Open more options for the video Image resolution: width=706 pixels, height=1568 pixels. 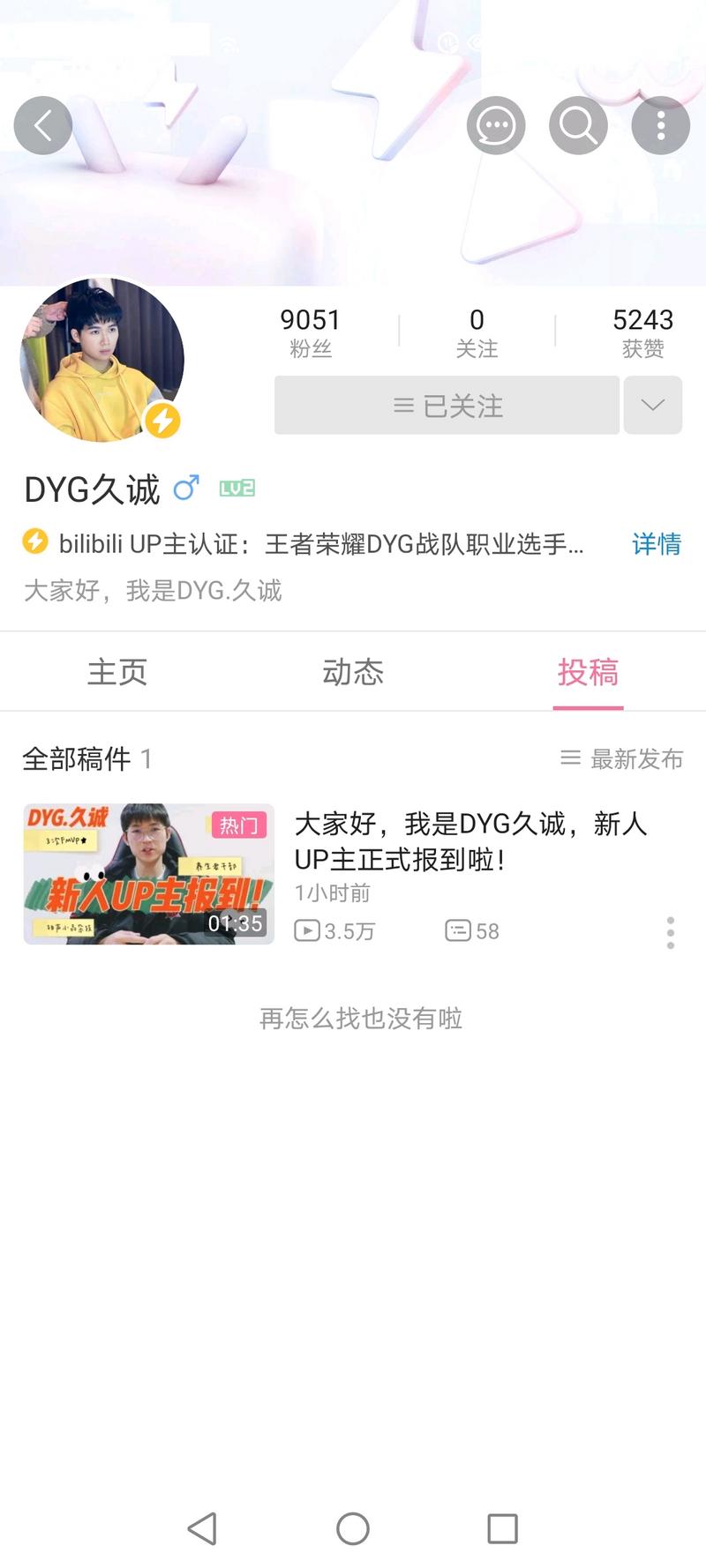pos(671,932)
